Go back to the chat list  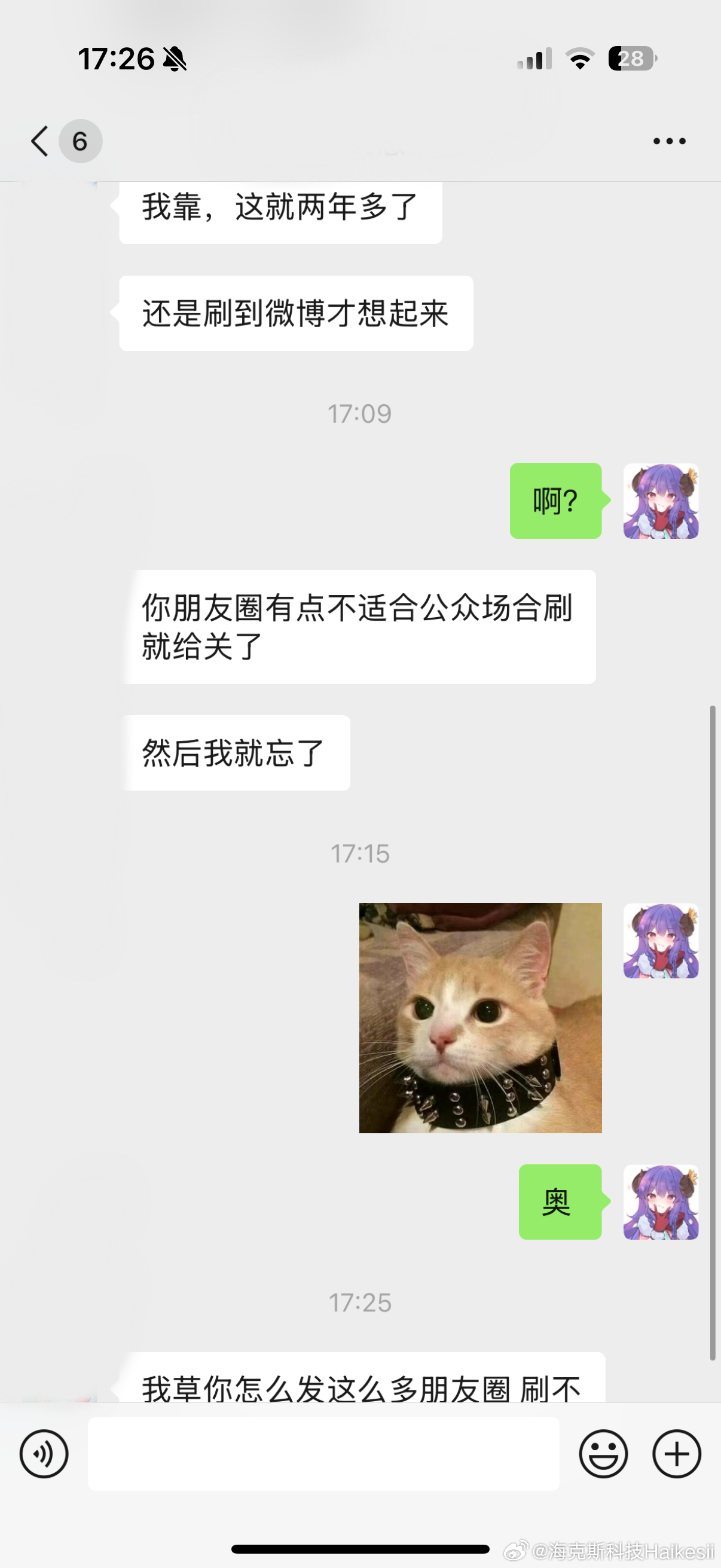pos(40,141)
